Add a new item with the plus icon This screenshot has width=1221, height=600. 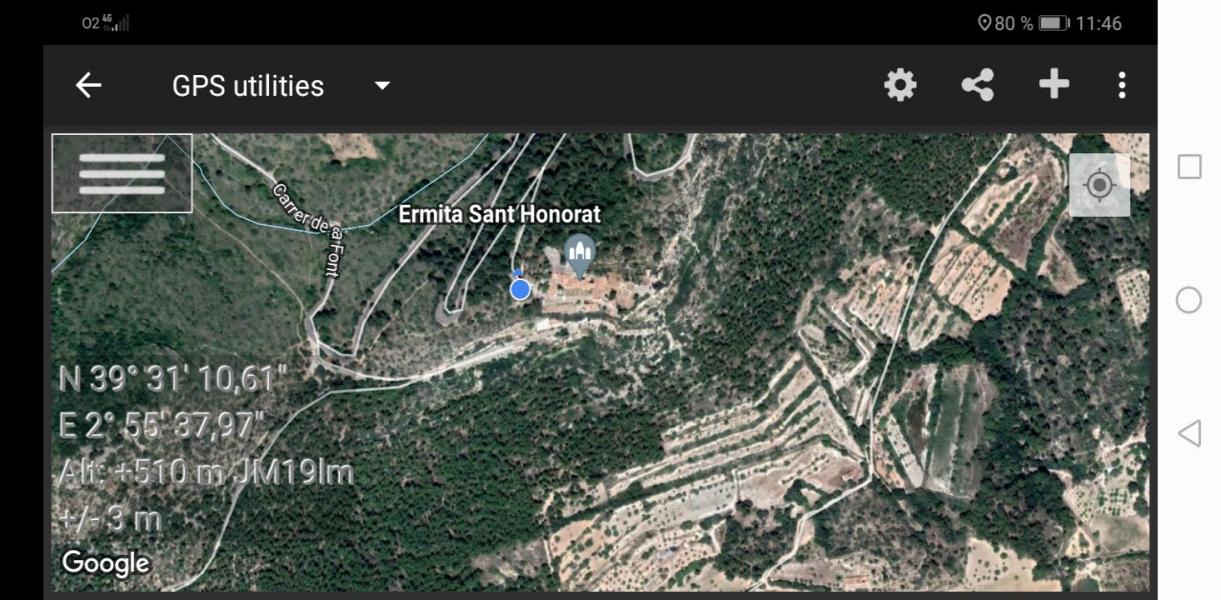(x=1054, y=85)
